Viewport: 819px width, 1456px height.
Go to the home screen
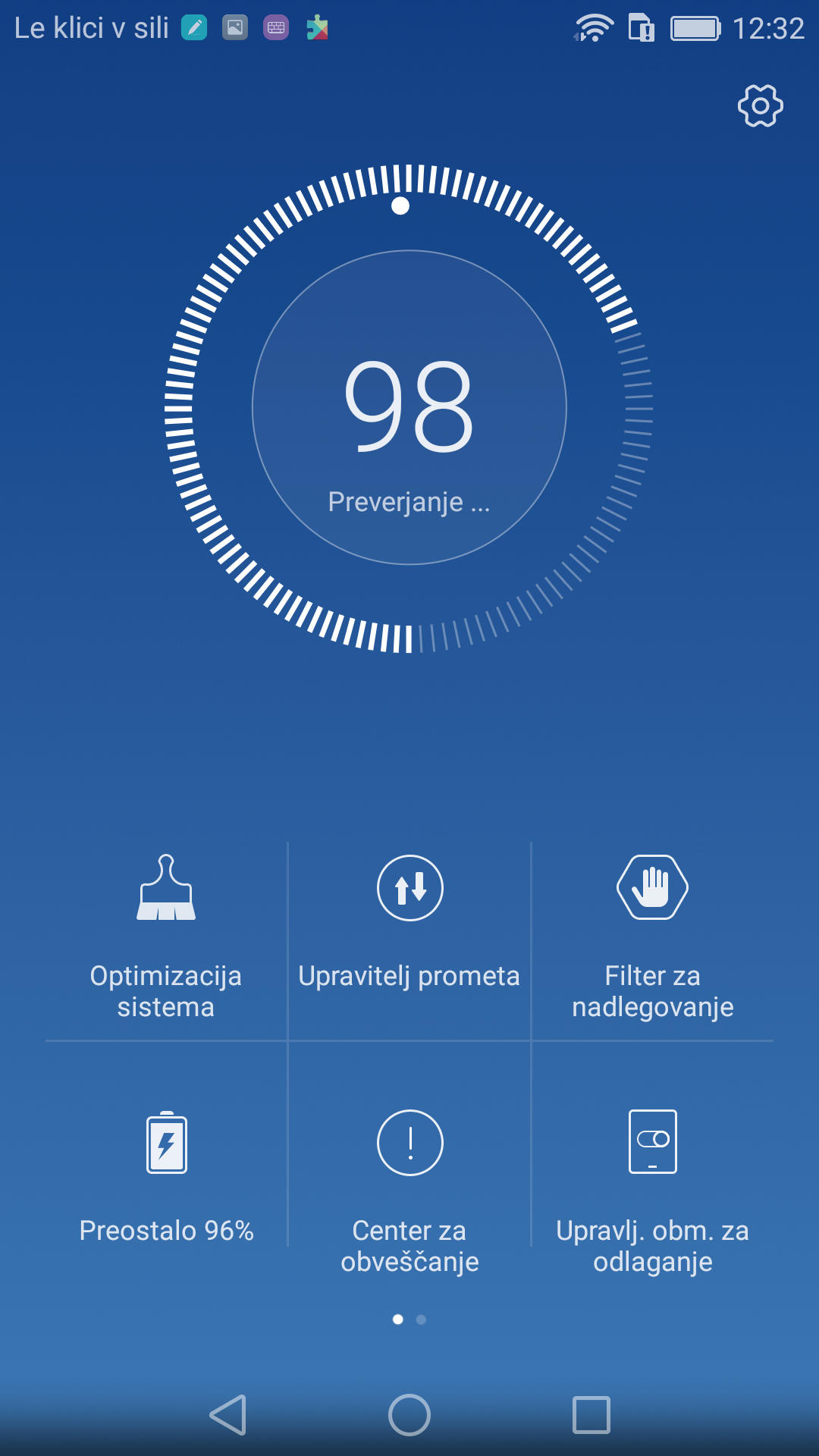coord(409,1415)
